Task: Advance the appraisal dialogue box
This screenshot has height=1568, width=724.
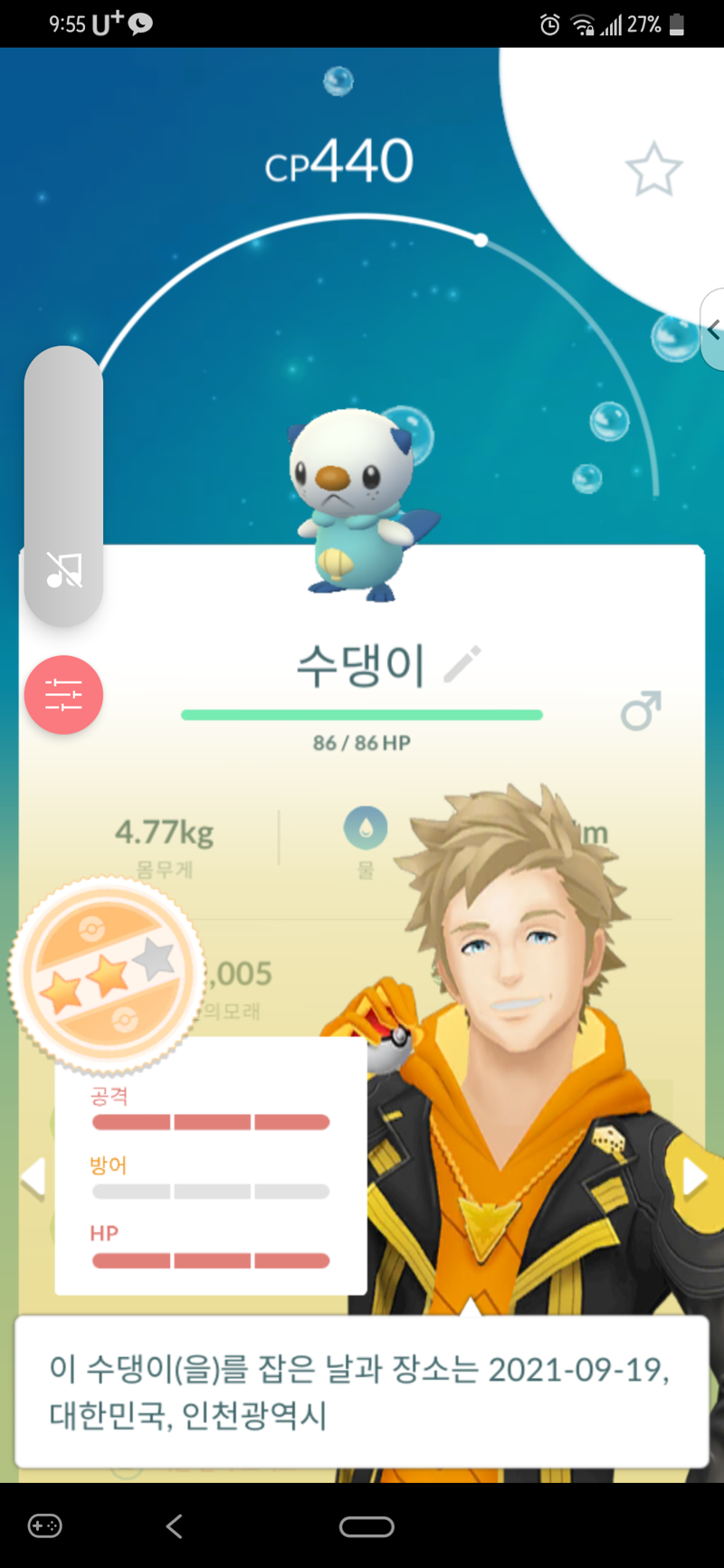Action: click(362, 1392)
